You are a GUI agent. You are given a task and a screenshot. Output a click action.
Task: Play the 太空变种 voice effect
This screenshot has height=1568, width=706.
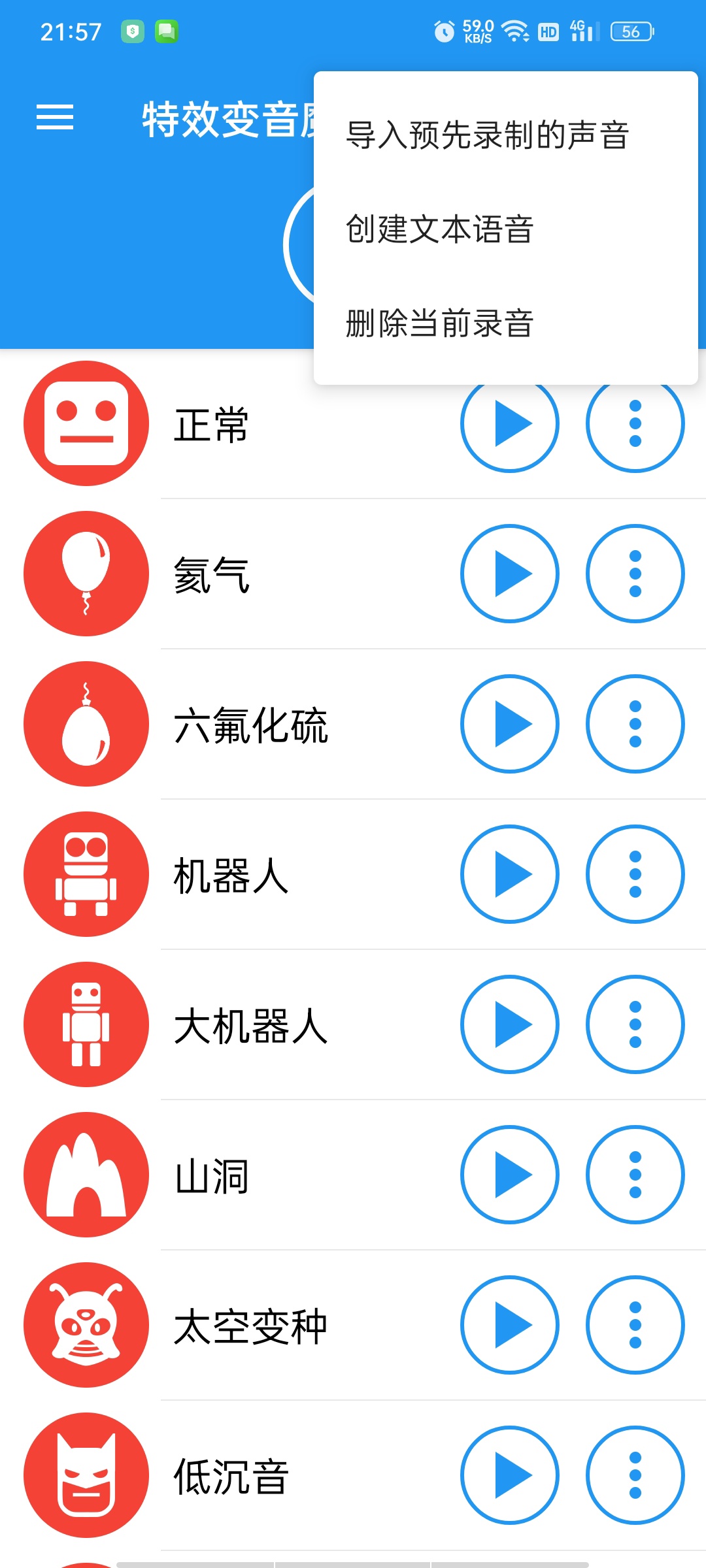pyautogui.click(x=510, y=1325)
